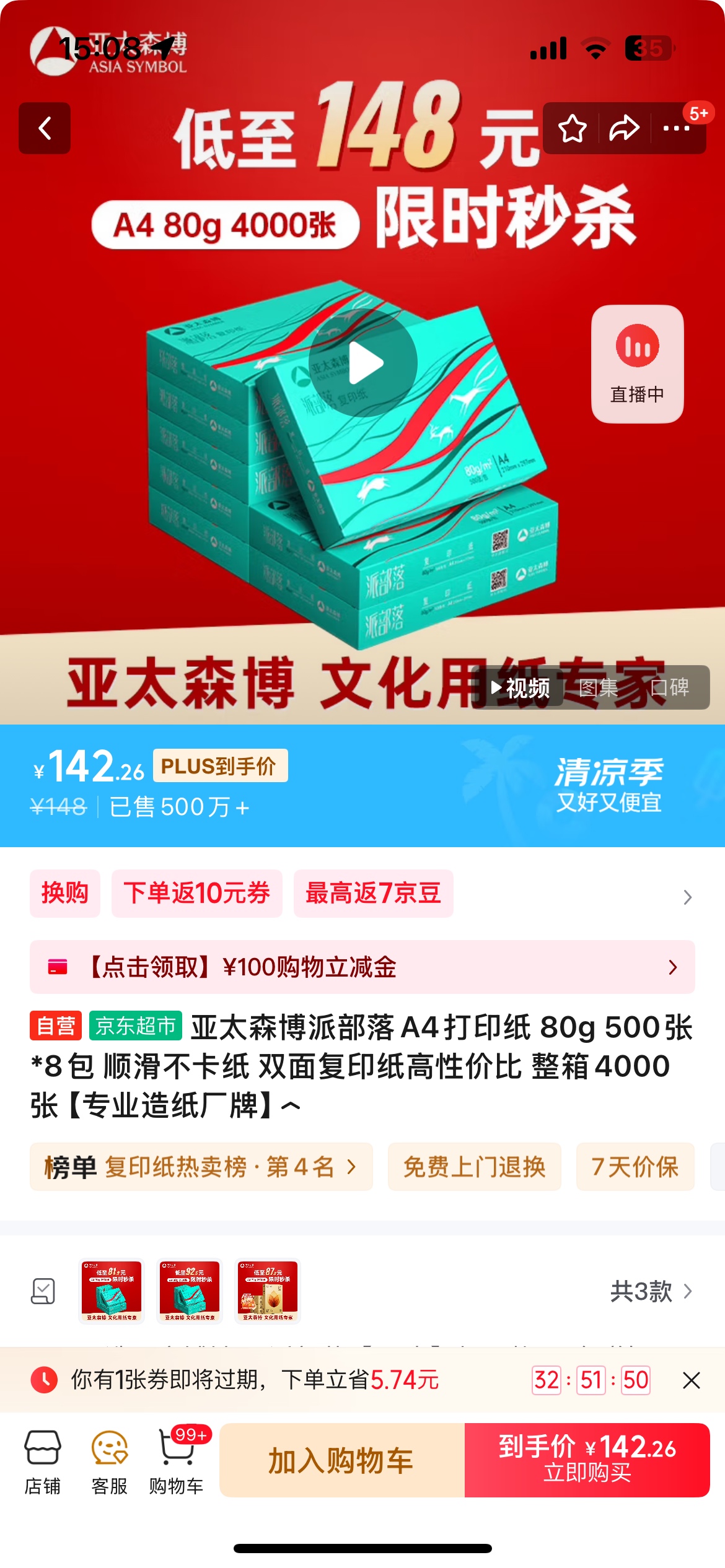Tap 加入购物车 to add item

341,1460
